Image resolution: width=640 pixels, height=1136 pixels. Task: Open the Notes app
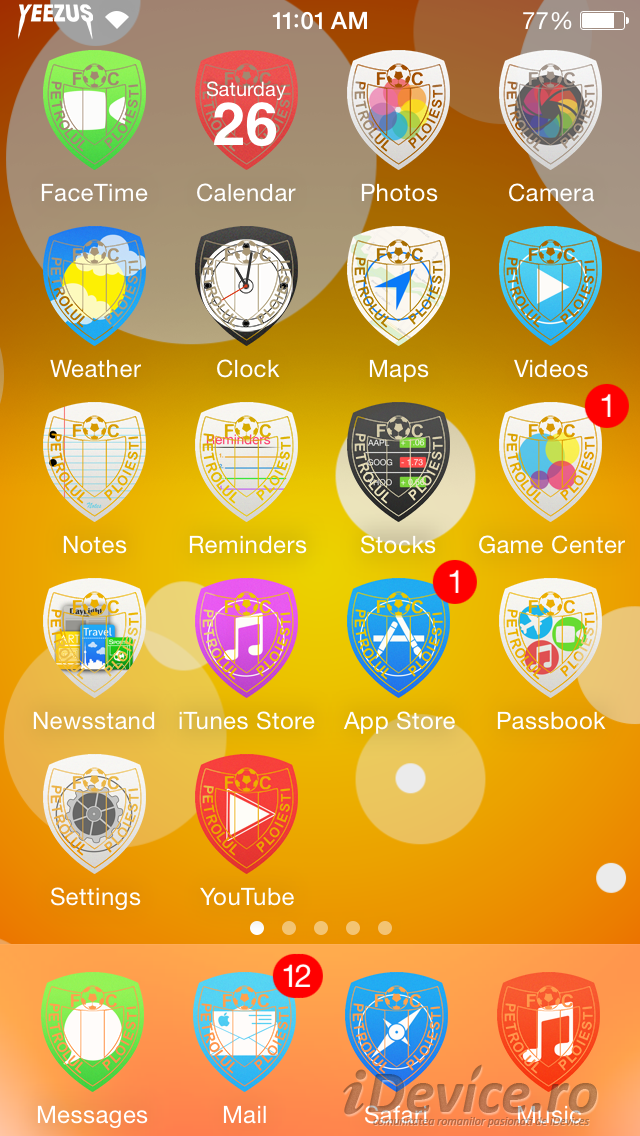coord(94,462)
